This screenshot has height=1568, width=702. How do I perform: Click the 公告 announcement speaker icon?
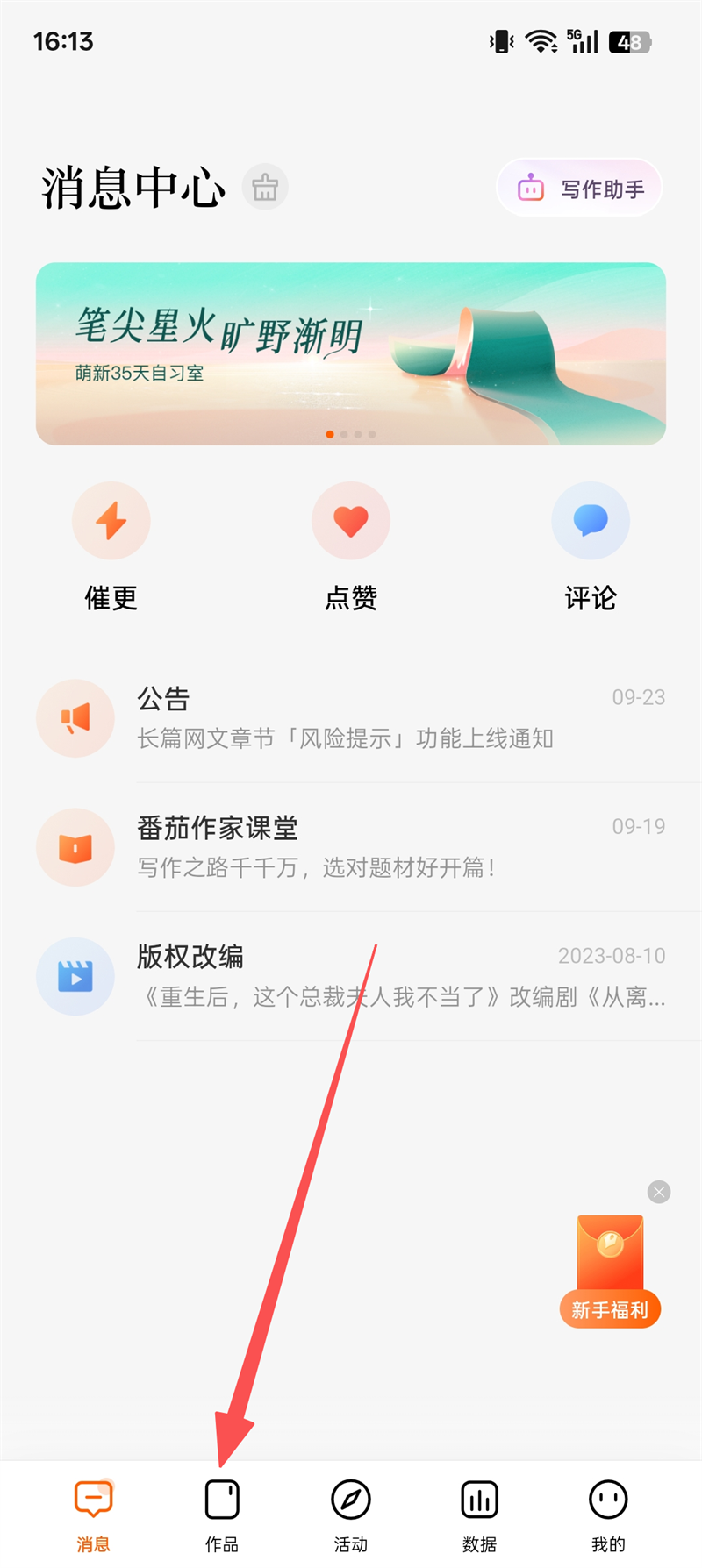(75, 717)
